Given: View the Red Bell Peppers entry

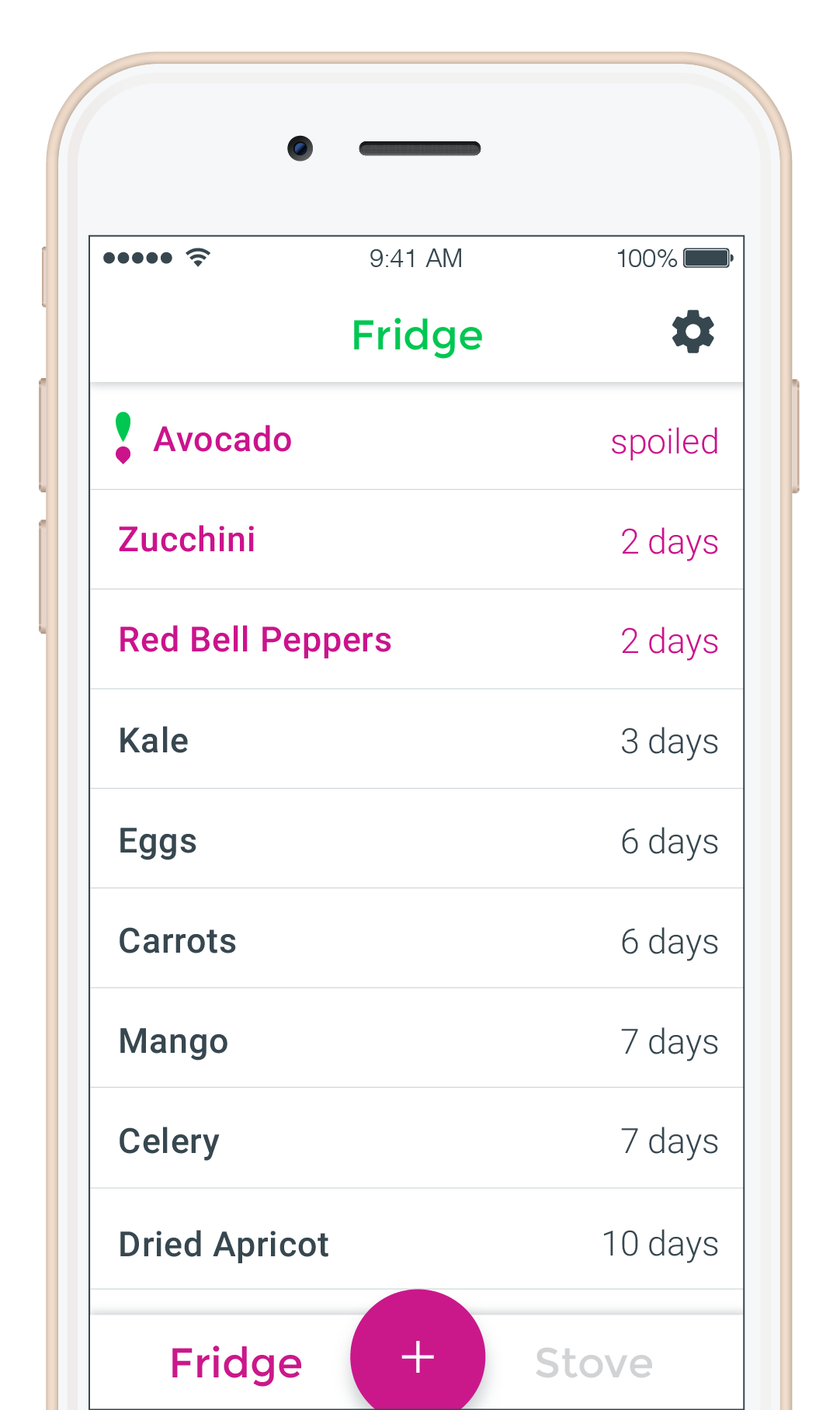Looking at the screenshot, I should pyautogui.click(x=416, y=641).
